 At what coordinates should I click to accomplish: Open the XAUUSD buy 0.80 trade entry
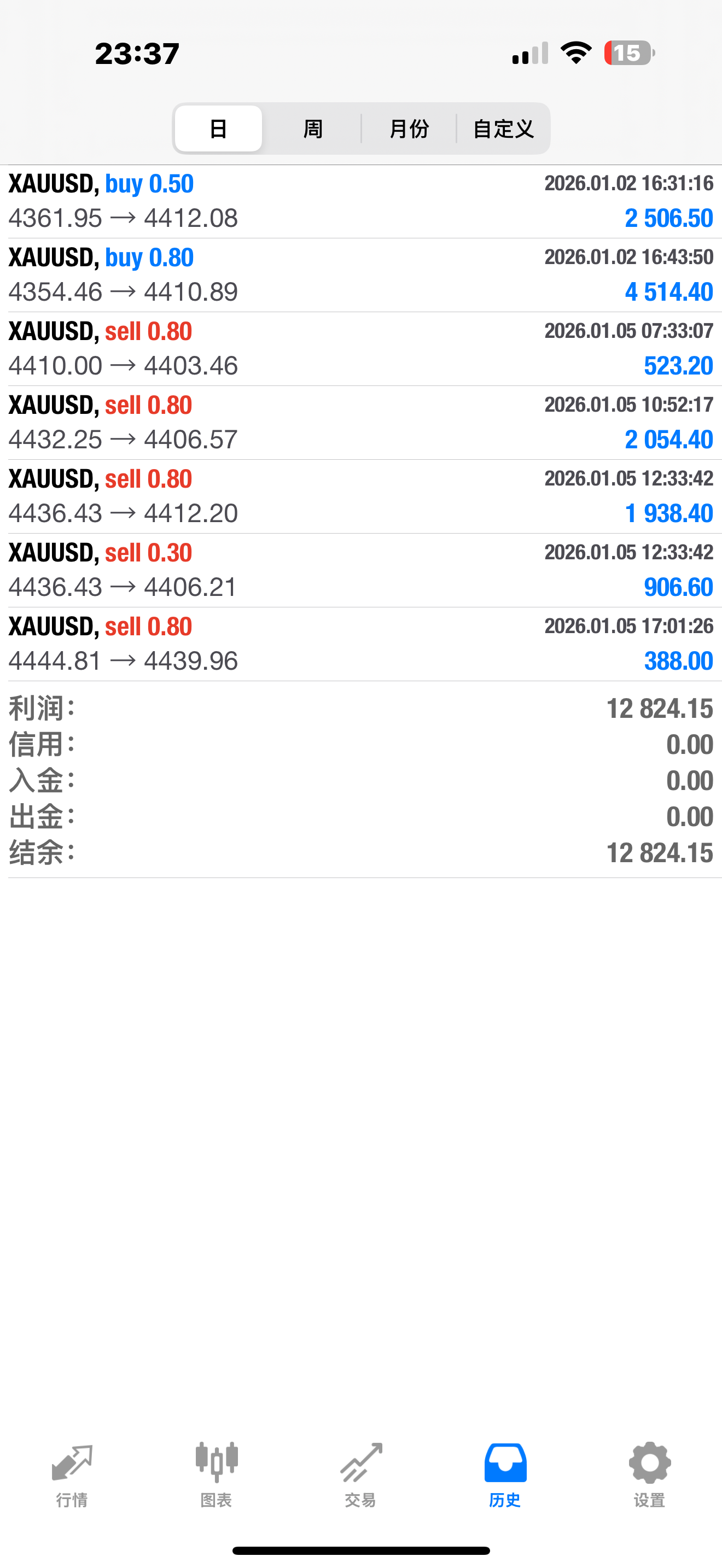[360, 275]
